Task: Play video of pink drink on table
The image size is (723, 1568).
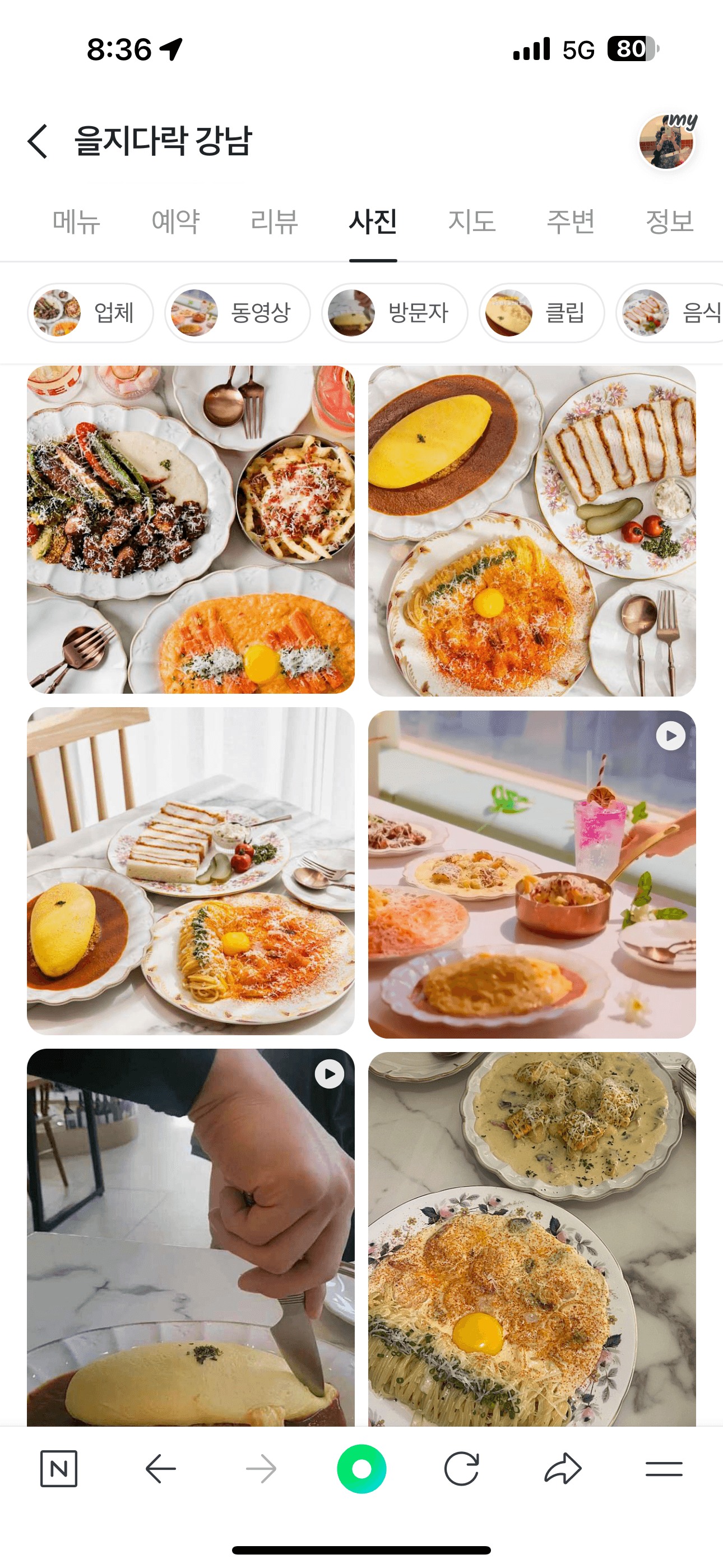Action: click(x=531, y=874)
